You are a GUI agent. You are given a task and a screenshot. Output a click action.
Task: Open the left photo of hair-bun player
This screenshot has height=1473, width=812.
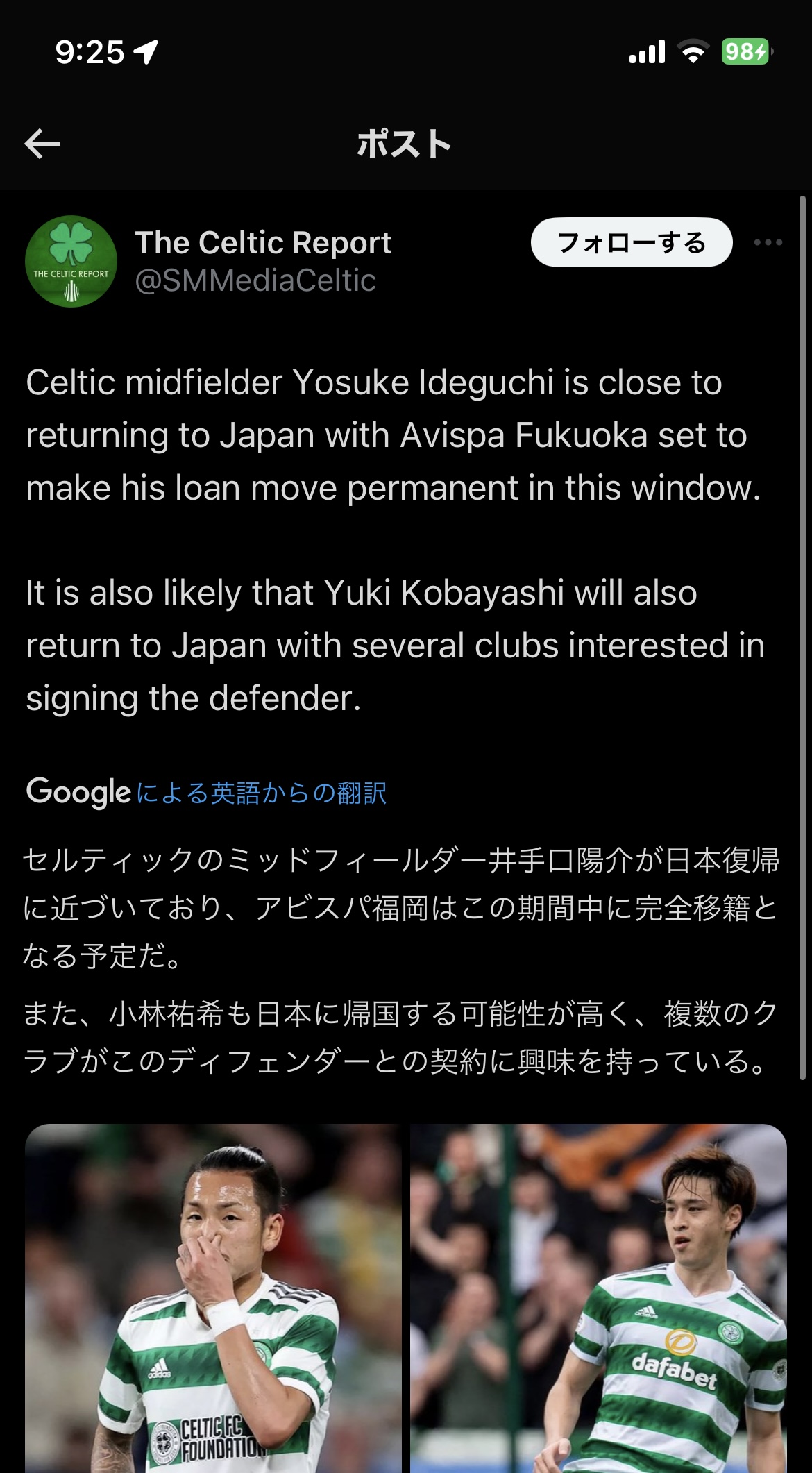point(213,1298)
